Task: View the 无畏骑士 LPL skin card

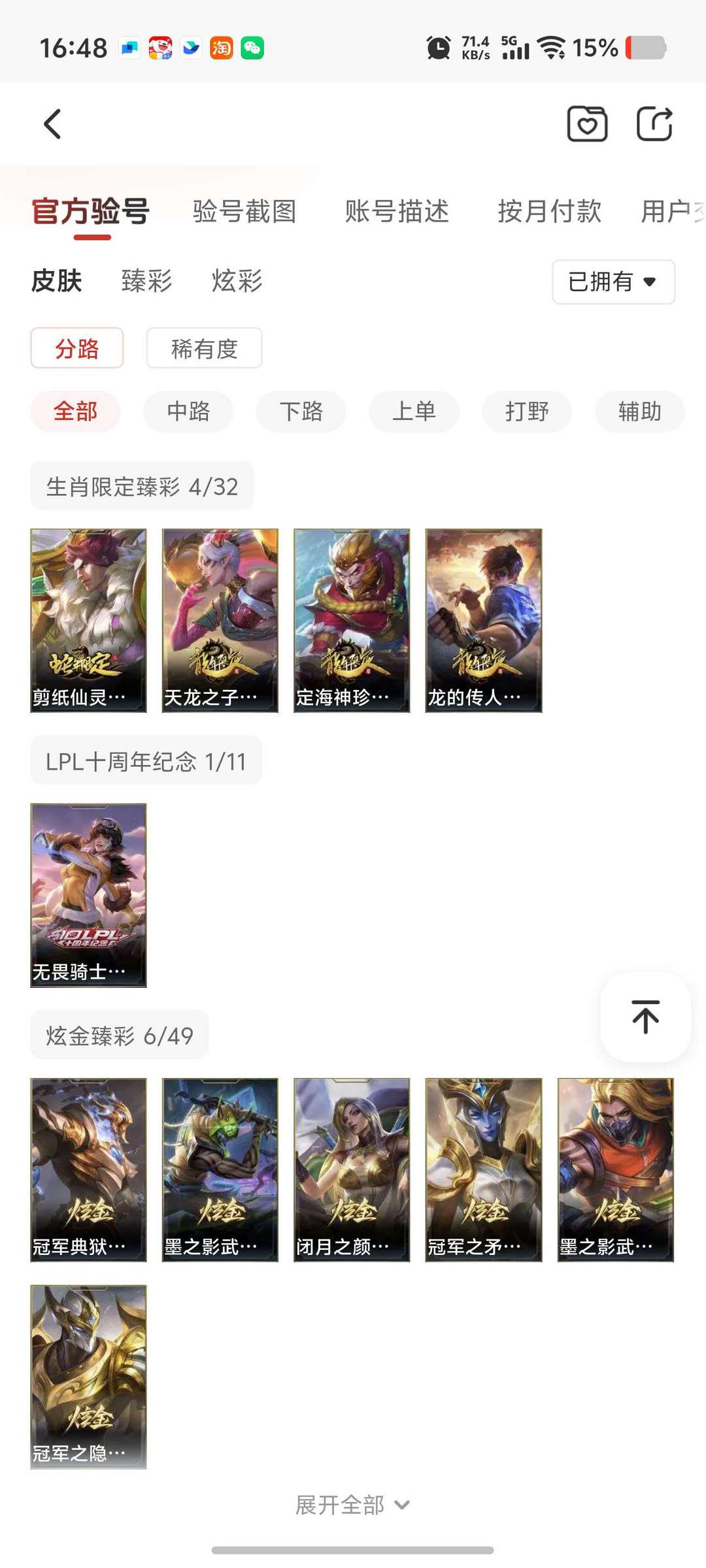Action: pyautogui.click(x=88, y=894)
